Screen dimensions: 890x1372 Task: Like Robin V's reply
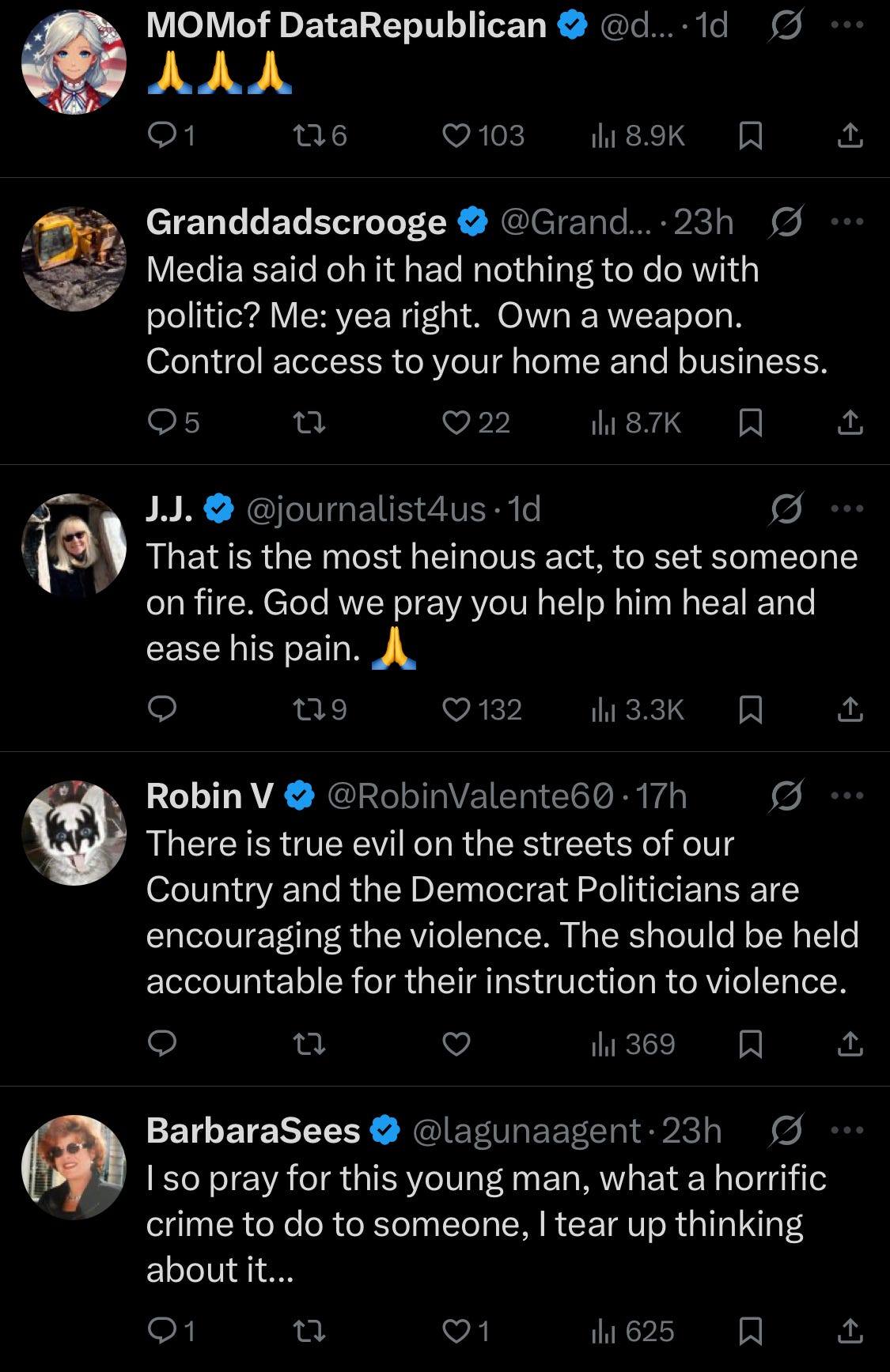pos(456,1045)
